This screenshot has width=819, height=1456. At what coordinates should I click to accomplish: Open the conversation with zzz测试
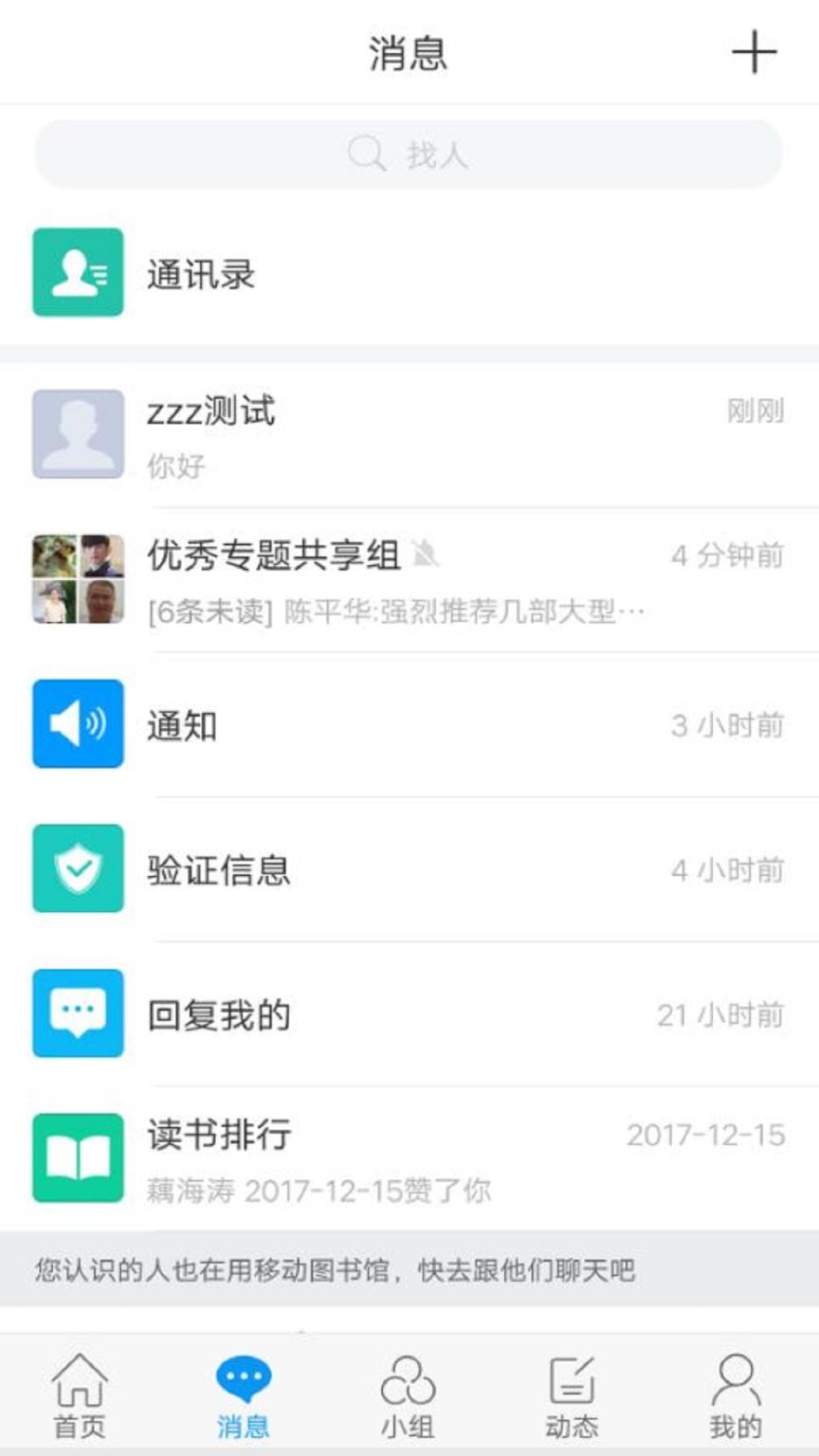click(x=408, y=433)
